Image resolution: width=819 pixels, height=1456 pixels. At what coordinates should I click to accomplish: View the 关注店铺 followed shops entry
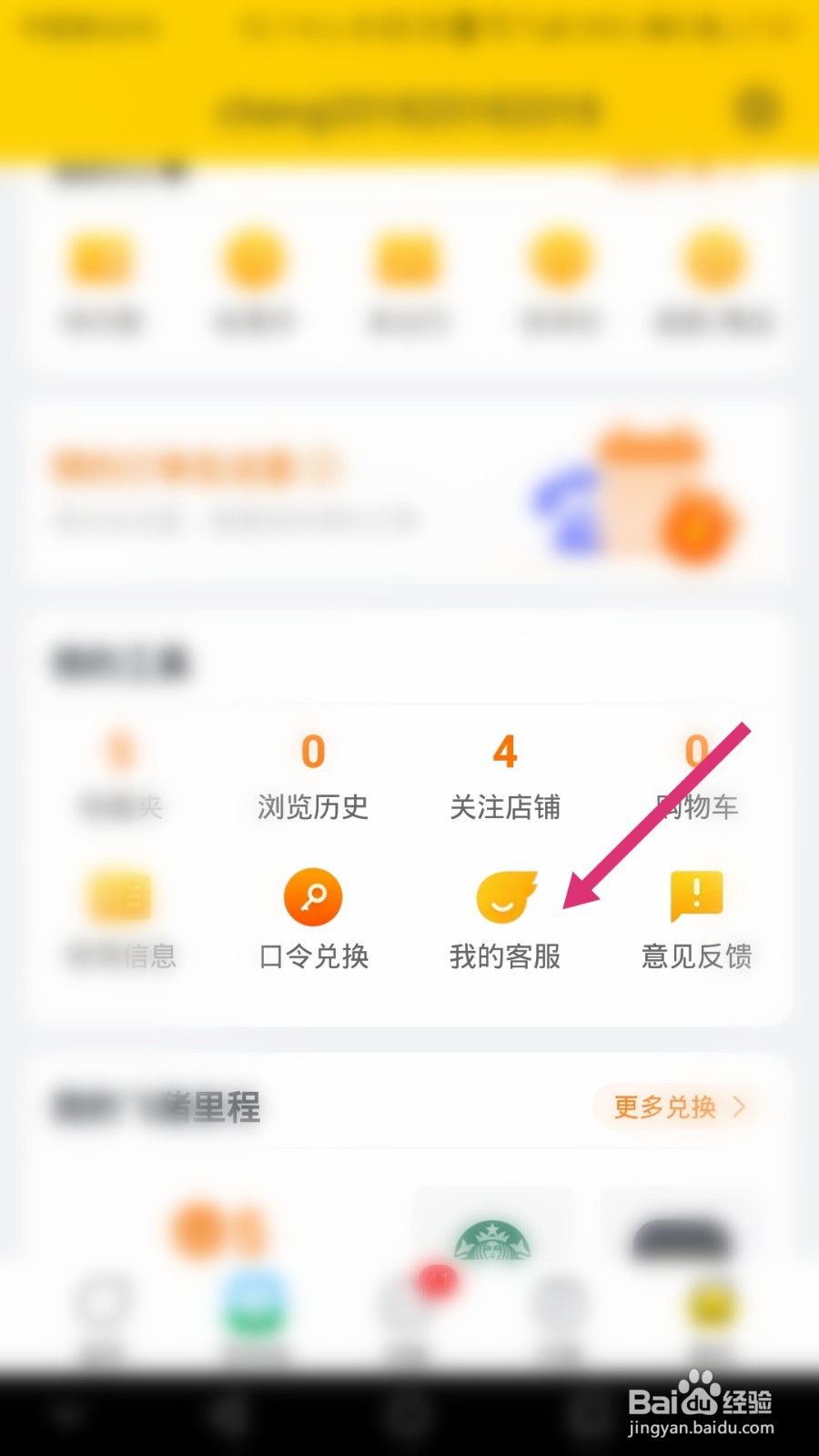[x=507, y=808]
